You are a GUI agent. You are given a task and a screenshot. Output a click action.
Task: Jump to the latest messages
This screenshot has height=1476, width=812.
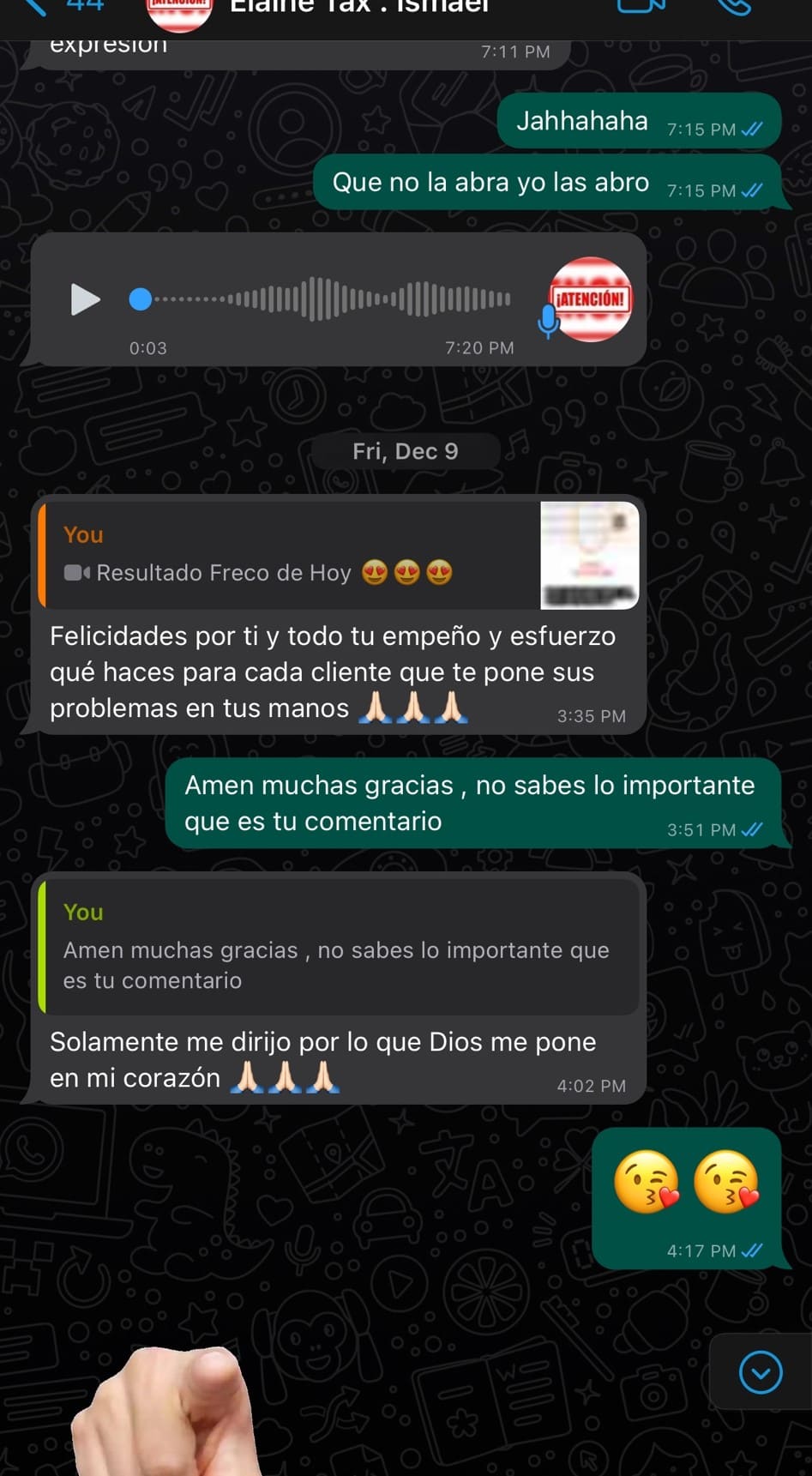pos(761,1372)
